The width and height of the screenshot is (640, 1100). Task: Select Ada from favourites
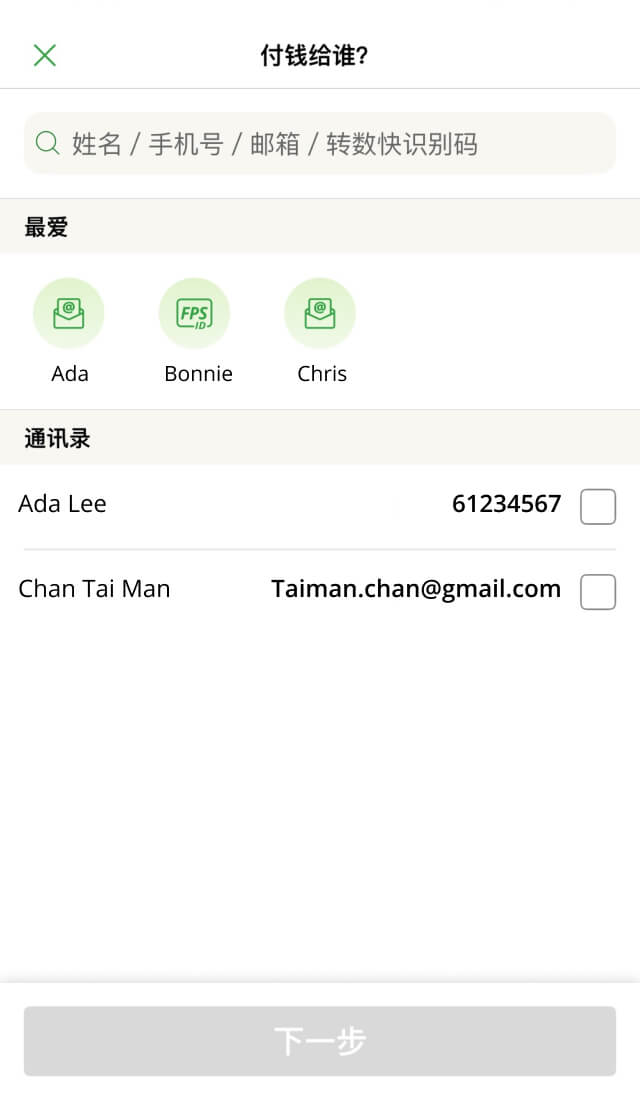69,314
